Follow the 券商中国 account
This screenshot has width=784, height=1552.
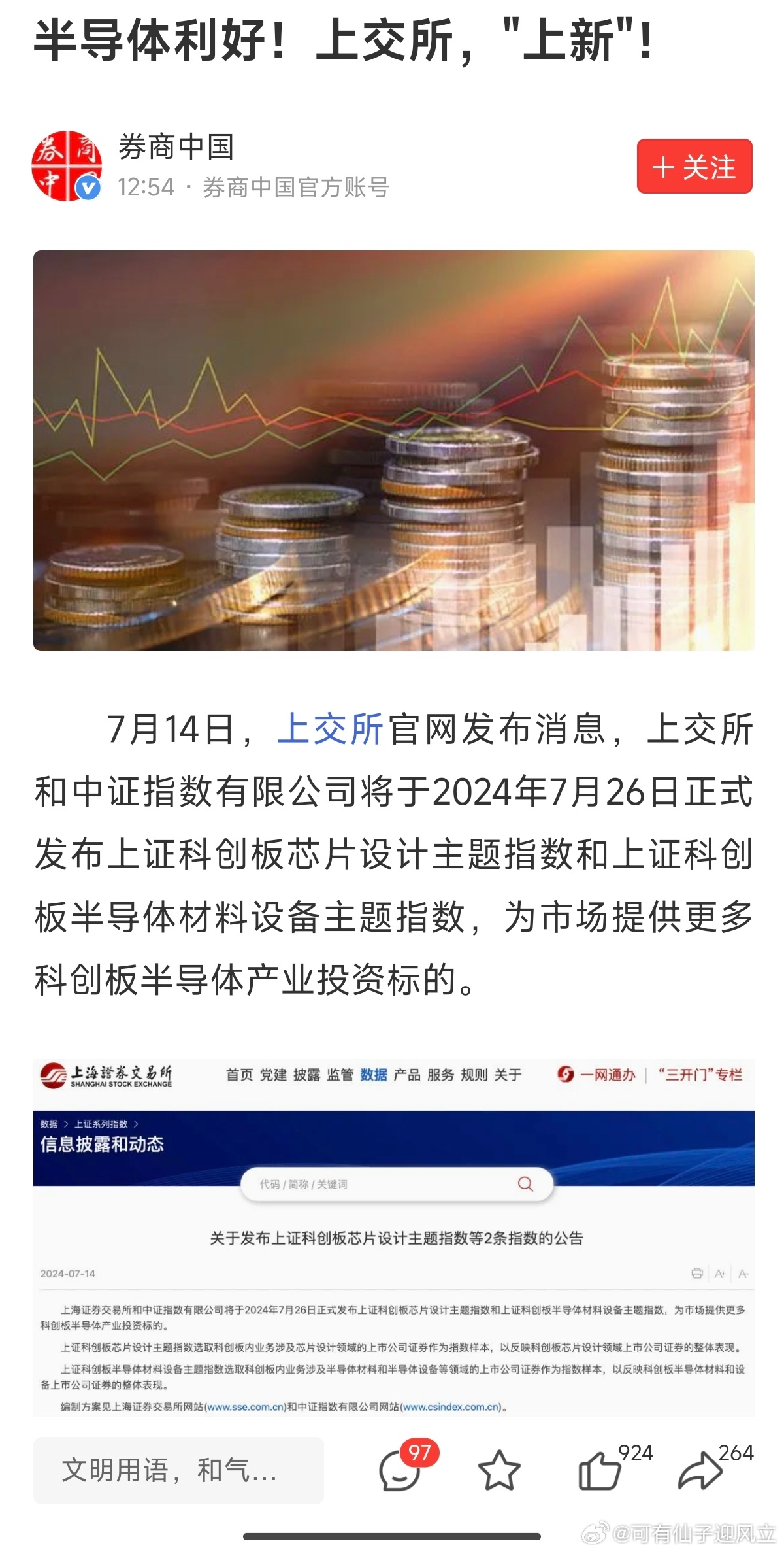[694, 166]
